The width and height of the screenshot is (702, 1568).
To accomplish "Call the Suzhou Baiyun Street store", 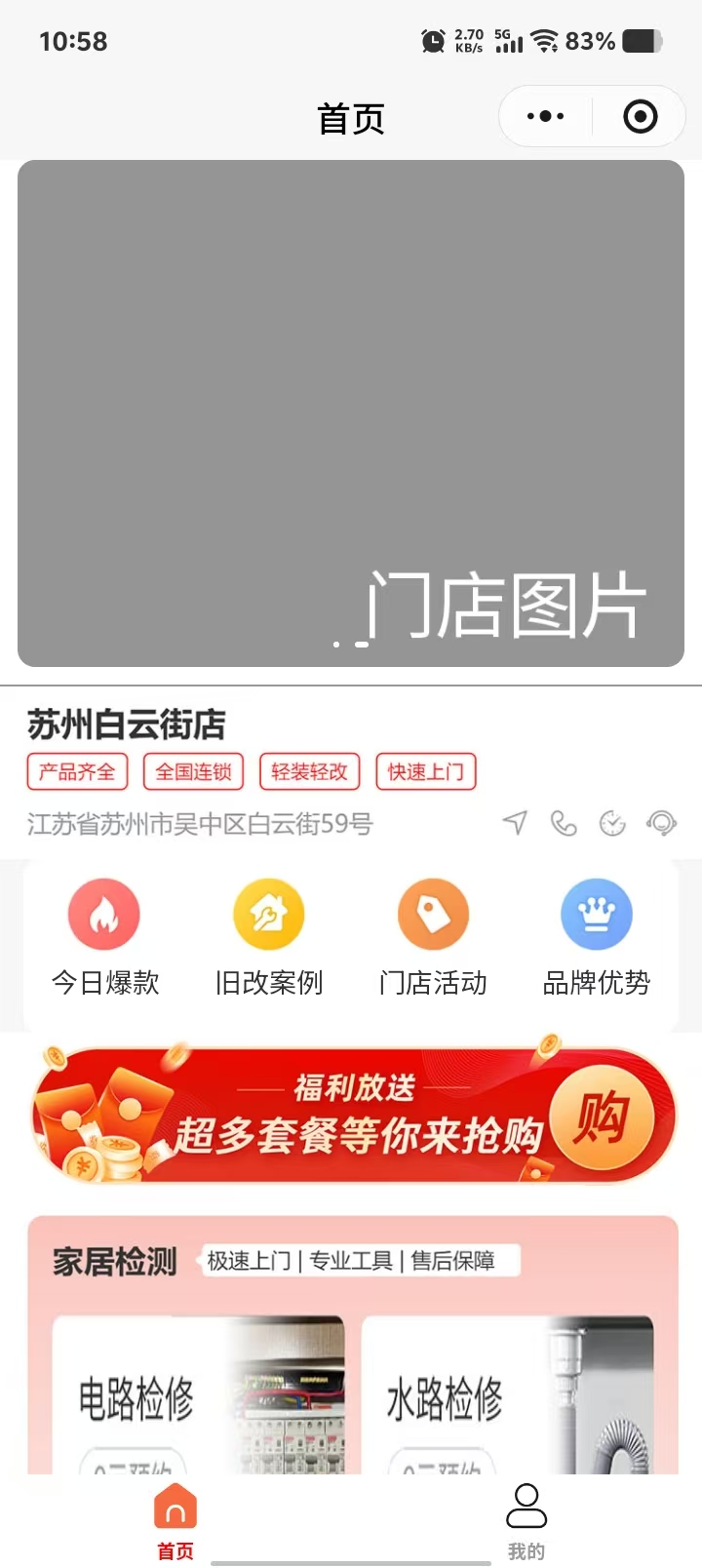I will (x=564, y=823).
